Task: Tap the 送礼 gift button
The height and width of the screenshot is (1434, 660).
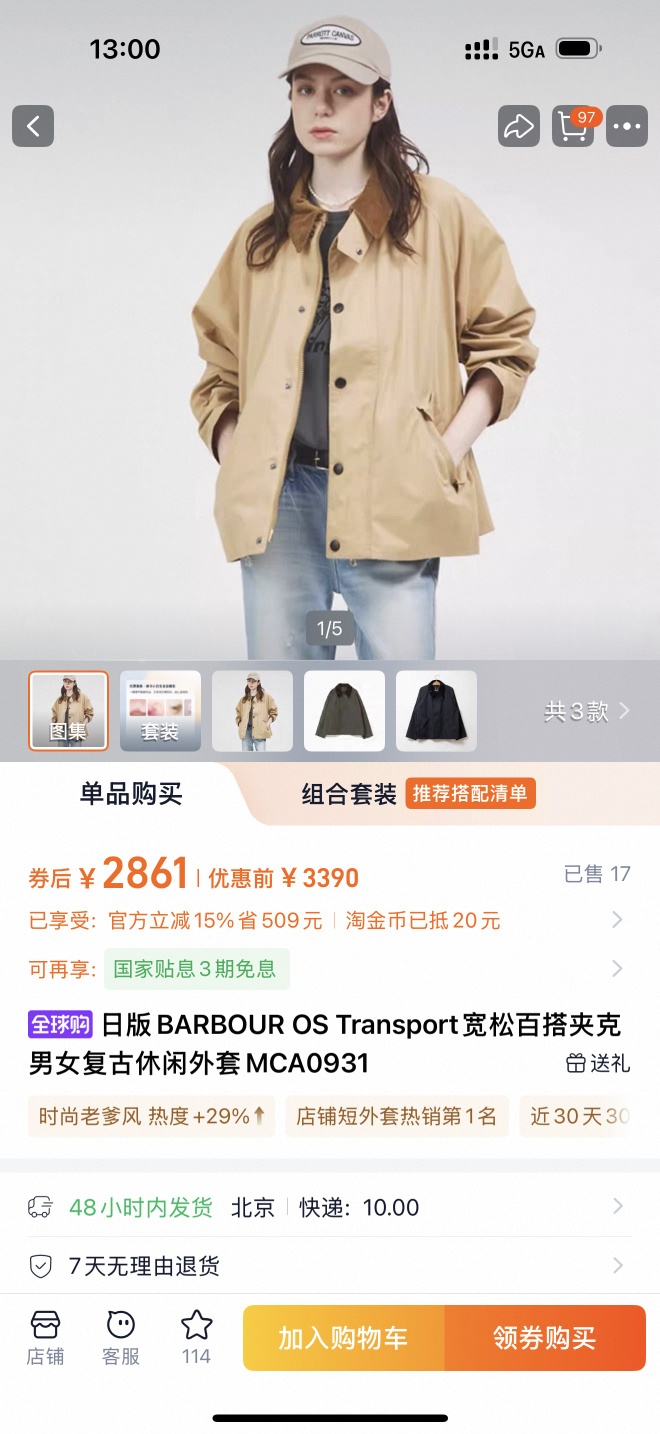Action: click(x=598, y=1063)
